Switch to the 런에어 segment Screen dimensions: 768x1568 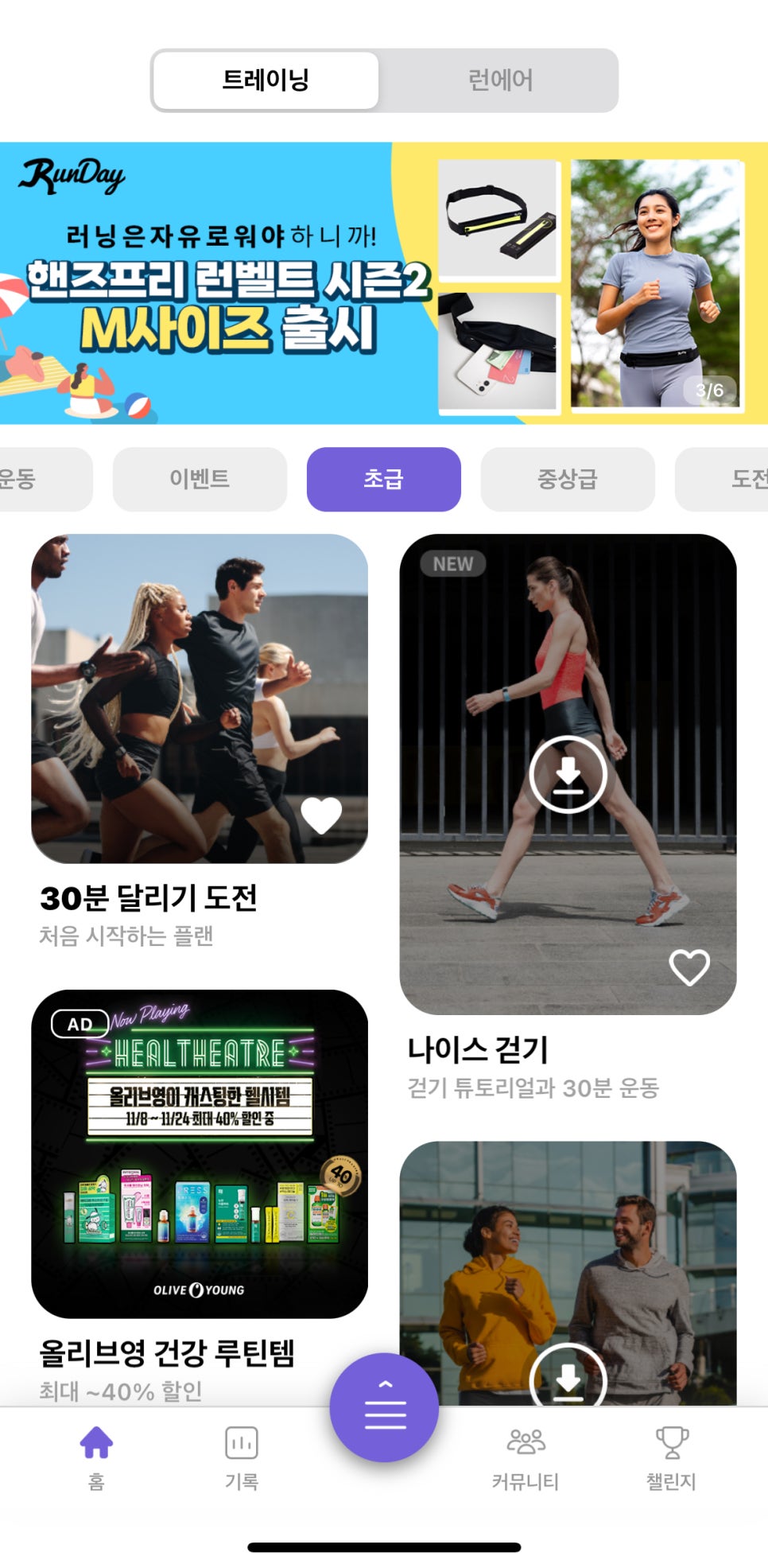(499, 80)
